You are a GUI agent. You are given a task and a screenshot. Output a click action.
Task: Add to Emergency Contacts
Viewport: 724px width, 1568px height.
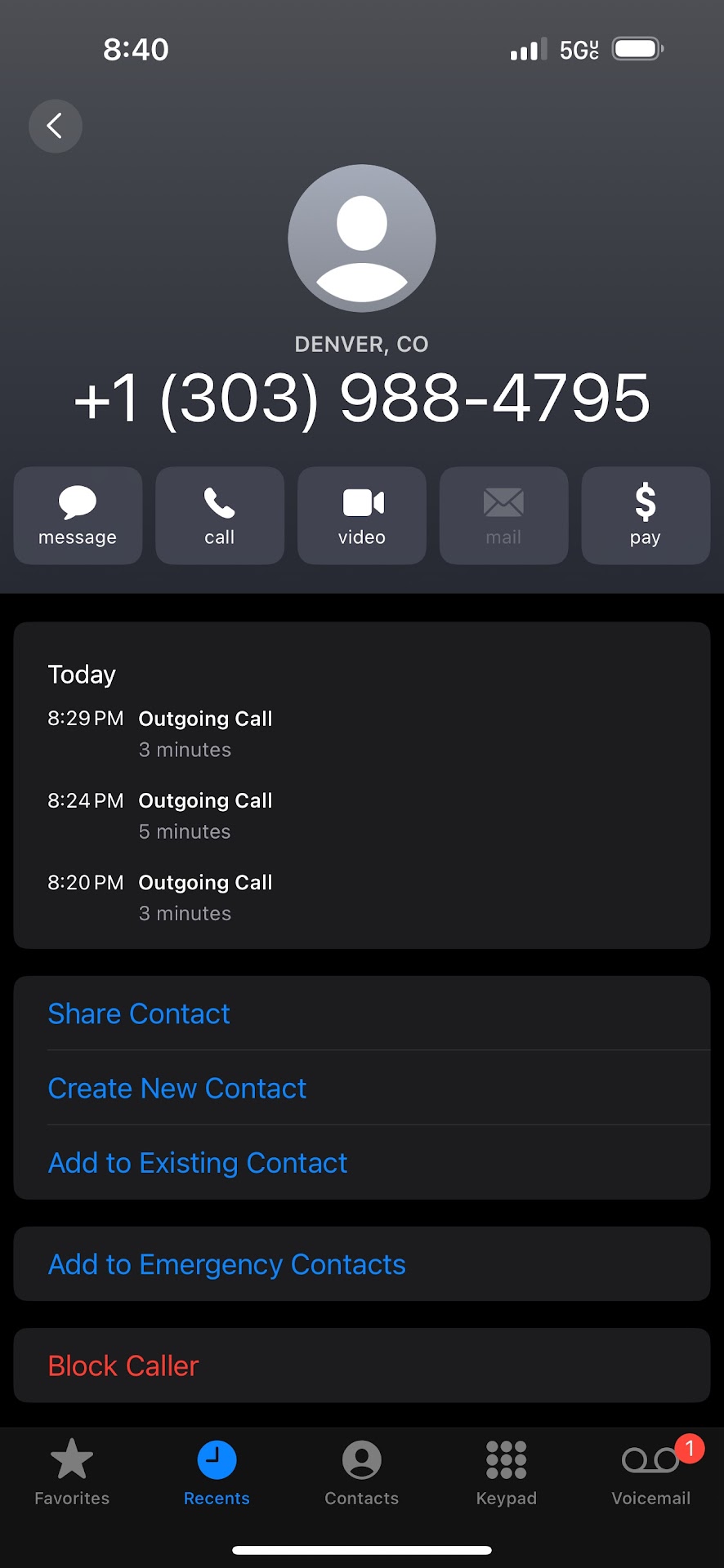(x=227, y=1264)
